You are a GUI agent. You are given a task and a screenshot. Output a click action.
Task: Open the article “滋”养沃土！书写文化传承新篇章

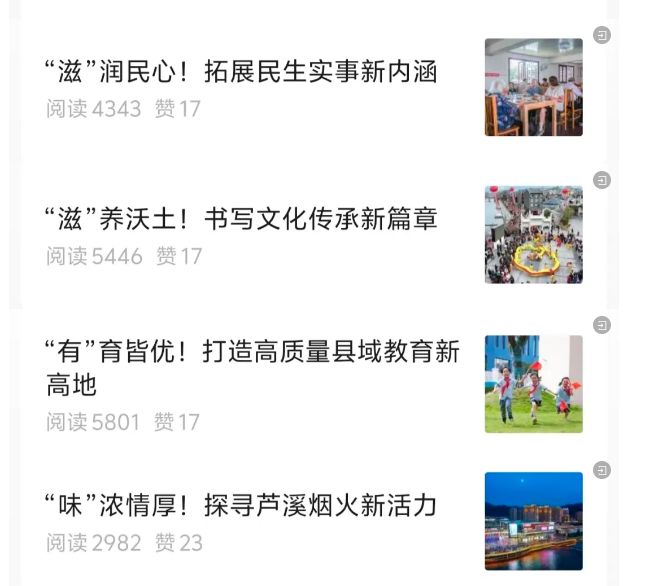click(241, 219)
